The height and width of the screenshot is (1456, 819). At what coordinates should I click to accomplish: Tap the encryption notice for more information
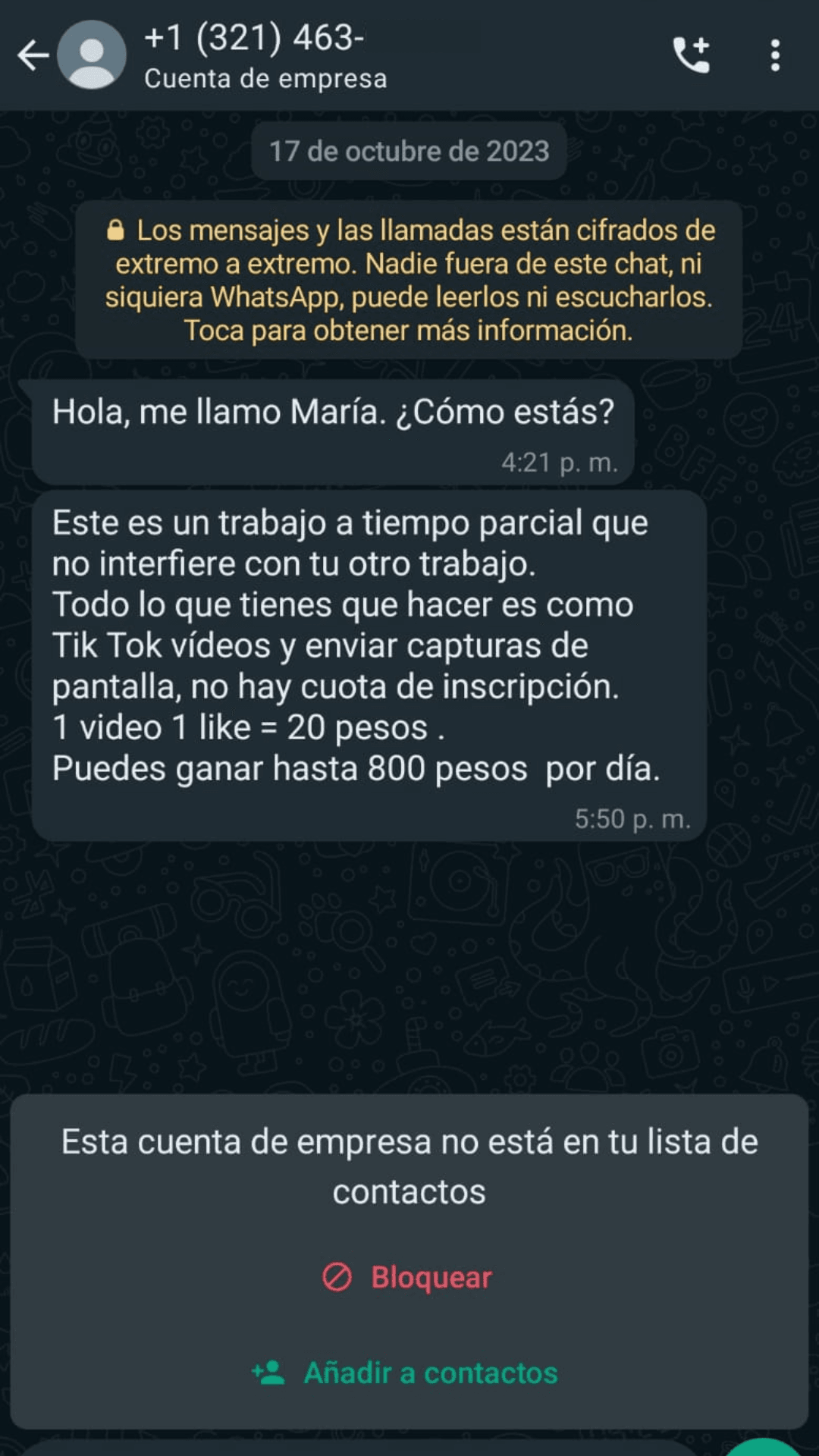(409, 280)
